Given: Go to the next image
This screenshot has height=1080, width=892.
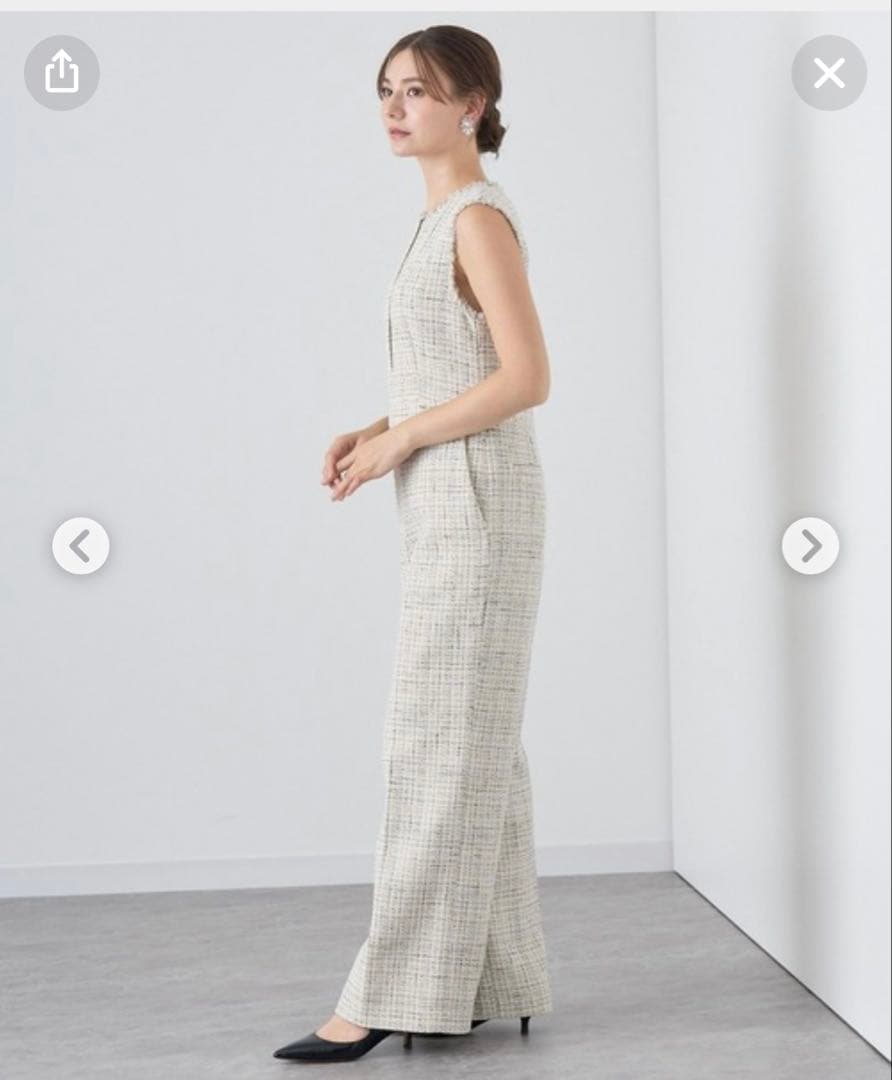Looking at the screenshot, I should click(x=810, y=546).
